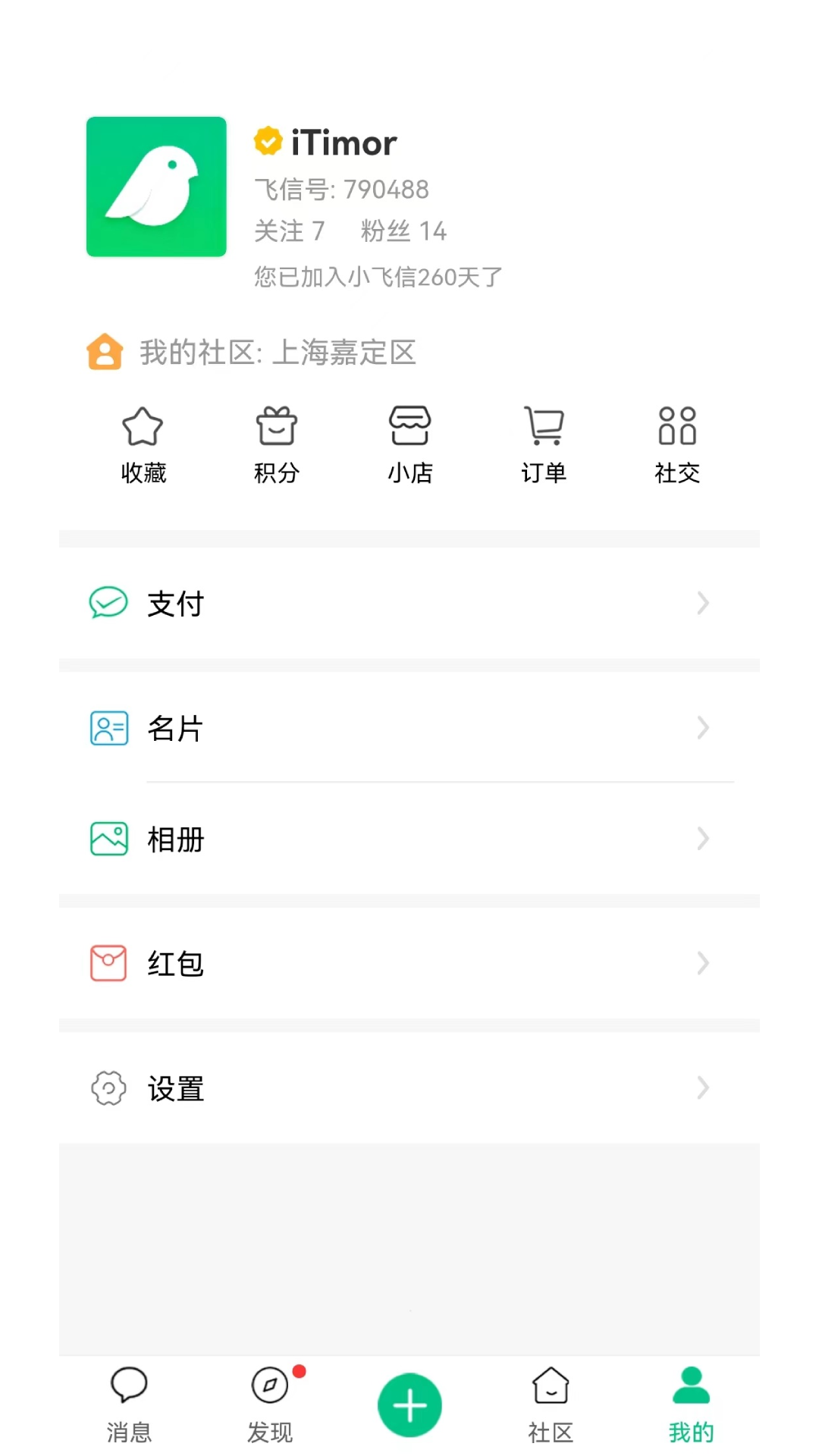This screenshot has height=1456, width=819.
Task: Tap the 设置 settings gear icon
Action: pyautogui.click(x=108, y=1087)
